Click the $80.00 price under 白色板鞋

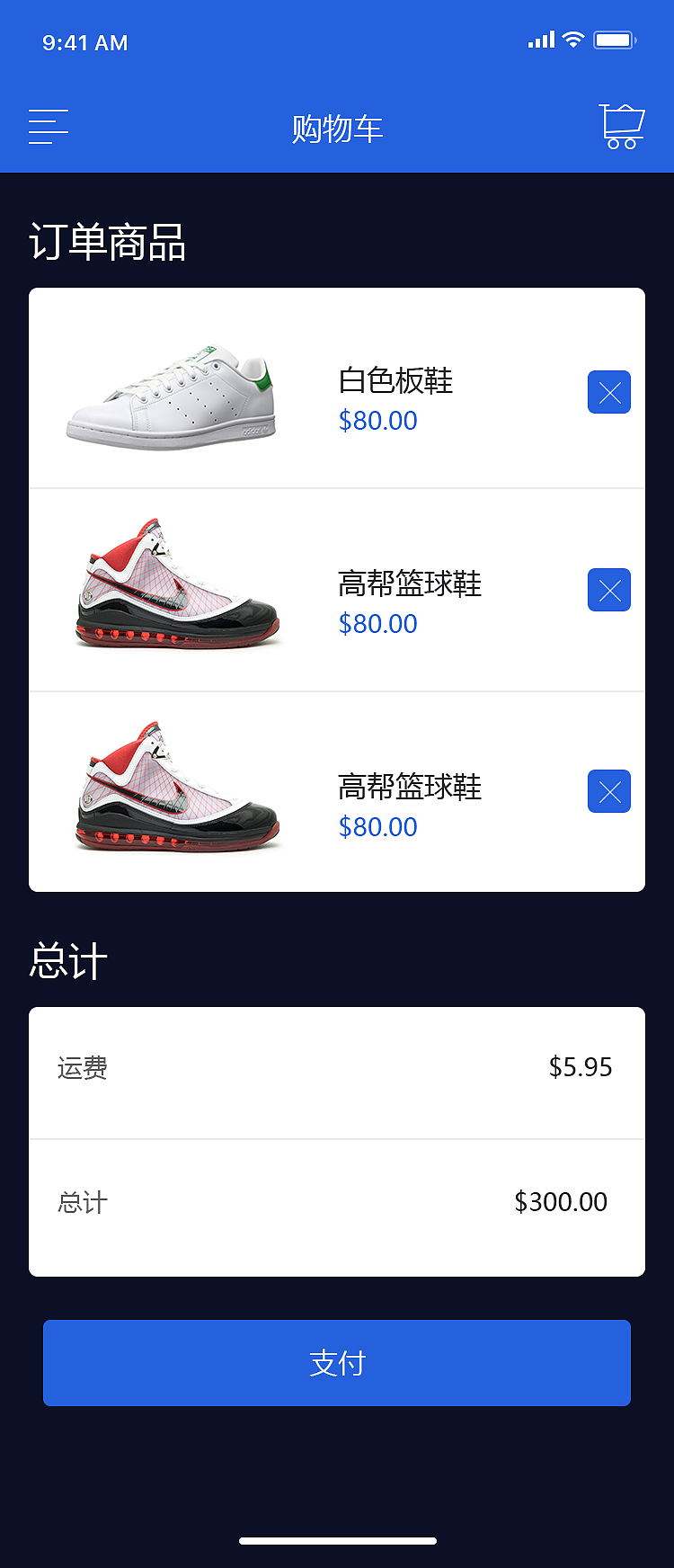click(x=377, y=420)
